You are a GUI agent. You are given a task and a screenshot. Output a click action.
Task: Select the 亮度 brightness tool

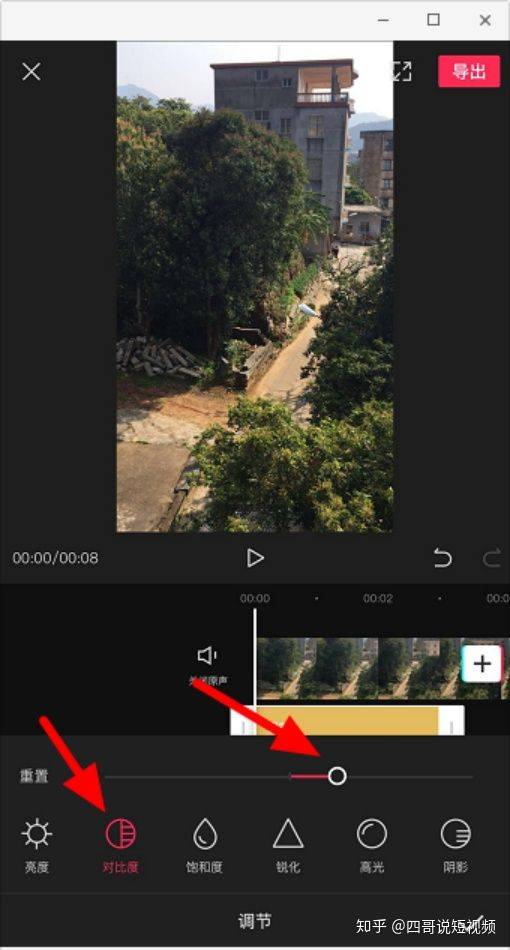coord(36,845)
